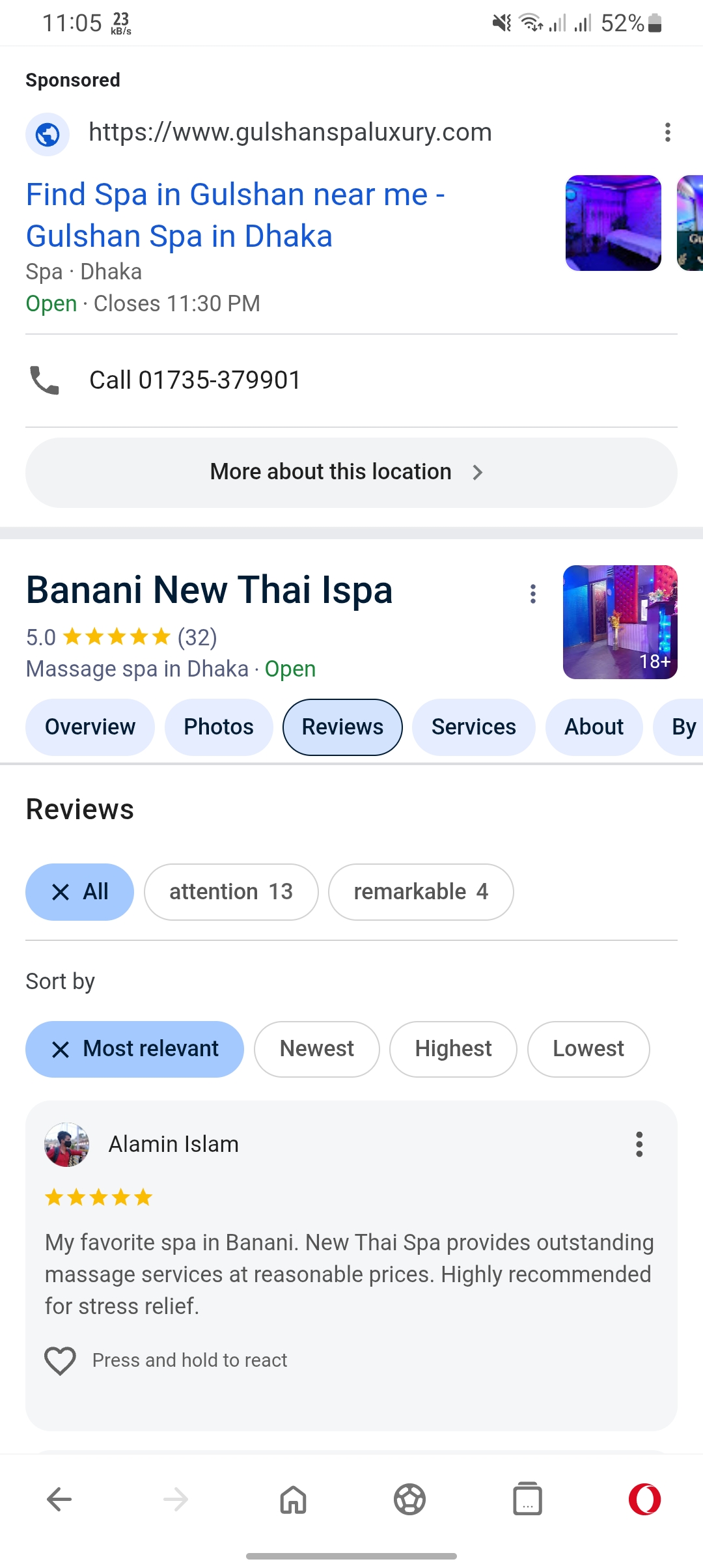Open the Opera menu
The image size is (703, 1568).
(644, 1499)
